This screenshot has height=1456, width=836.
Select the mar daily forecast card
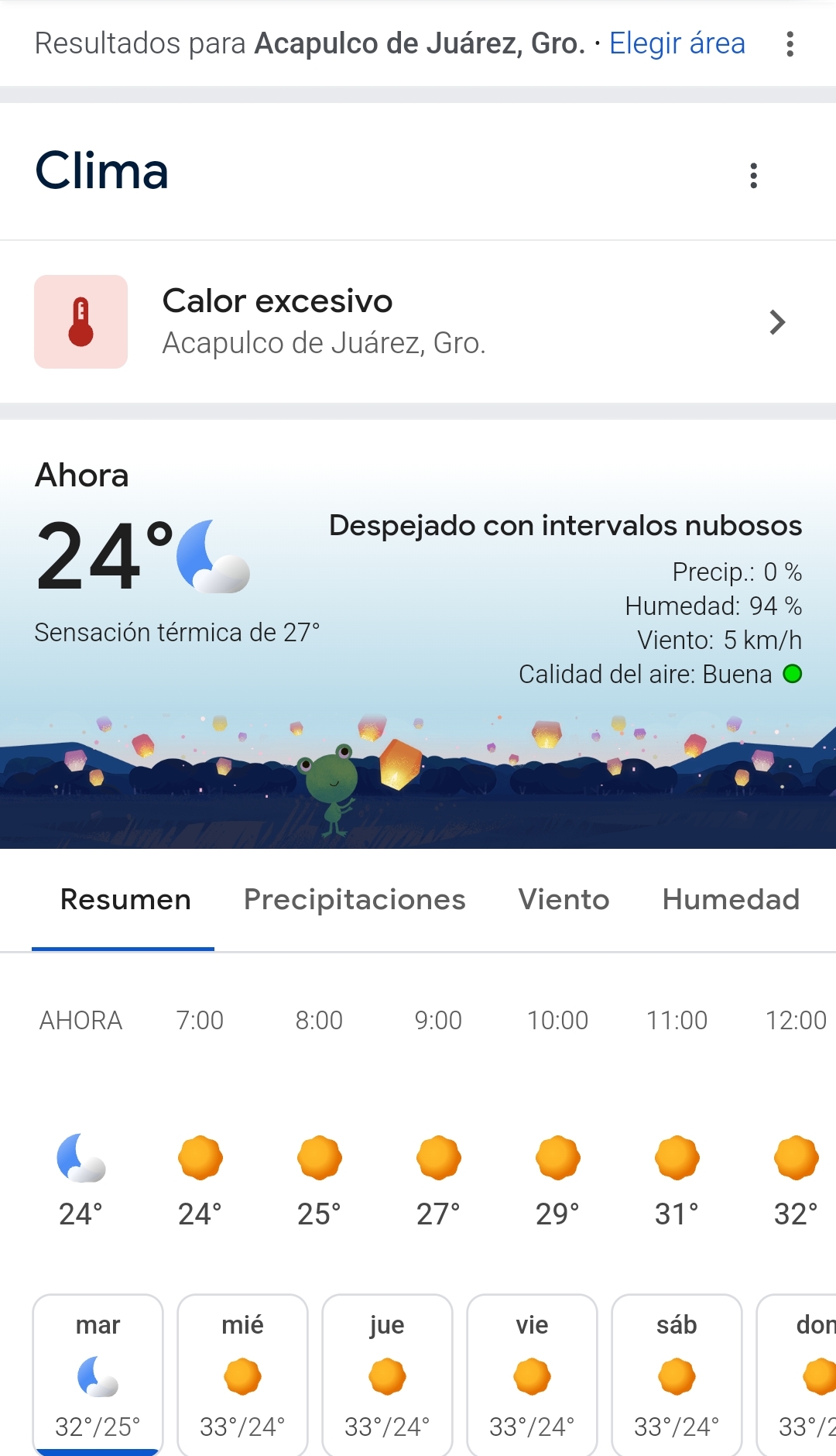(98, 1375)
